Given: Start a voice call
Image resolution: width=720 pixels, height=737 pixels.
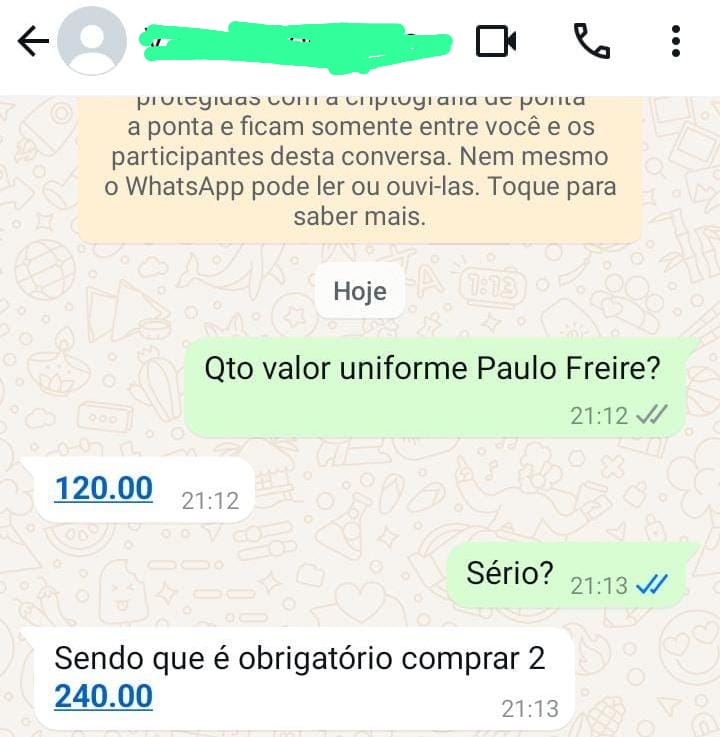Looking at the screenshot, I should (592, 41).
